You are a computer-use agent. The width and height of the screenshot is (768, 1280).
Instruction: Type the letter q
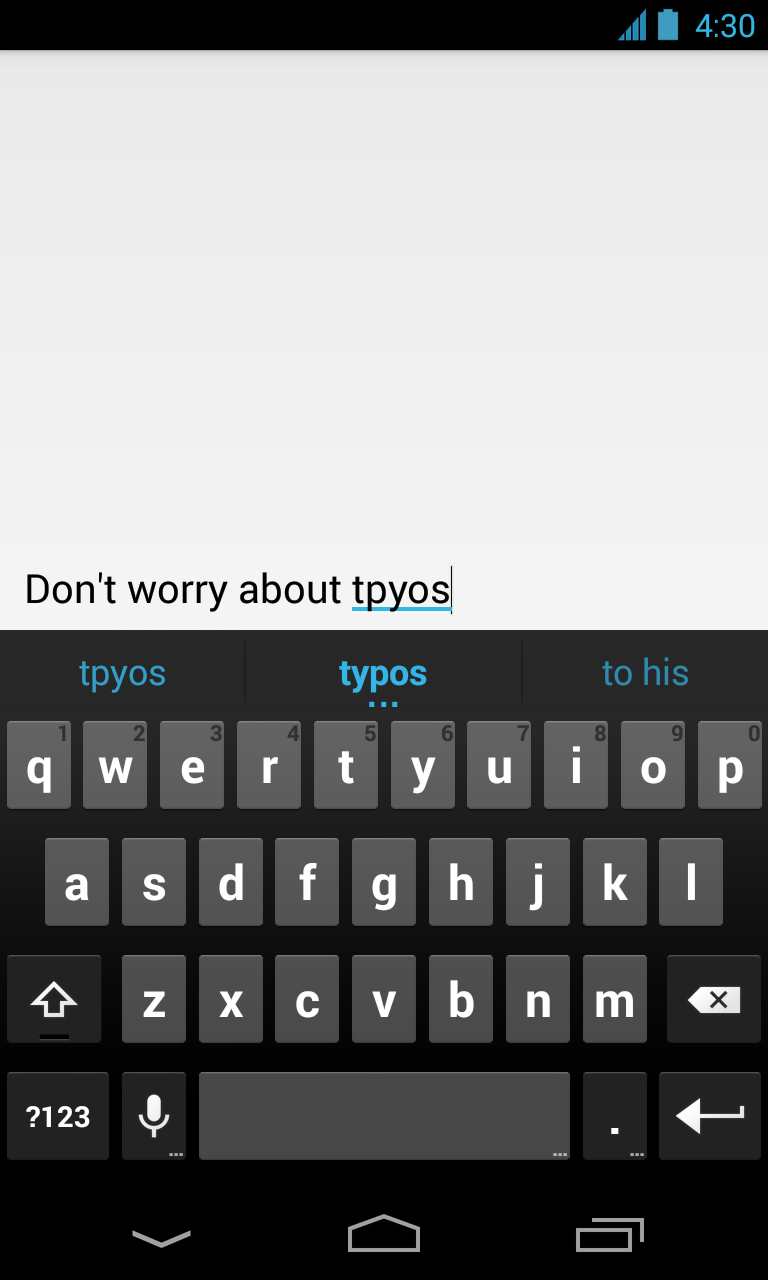click(39, 766)
